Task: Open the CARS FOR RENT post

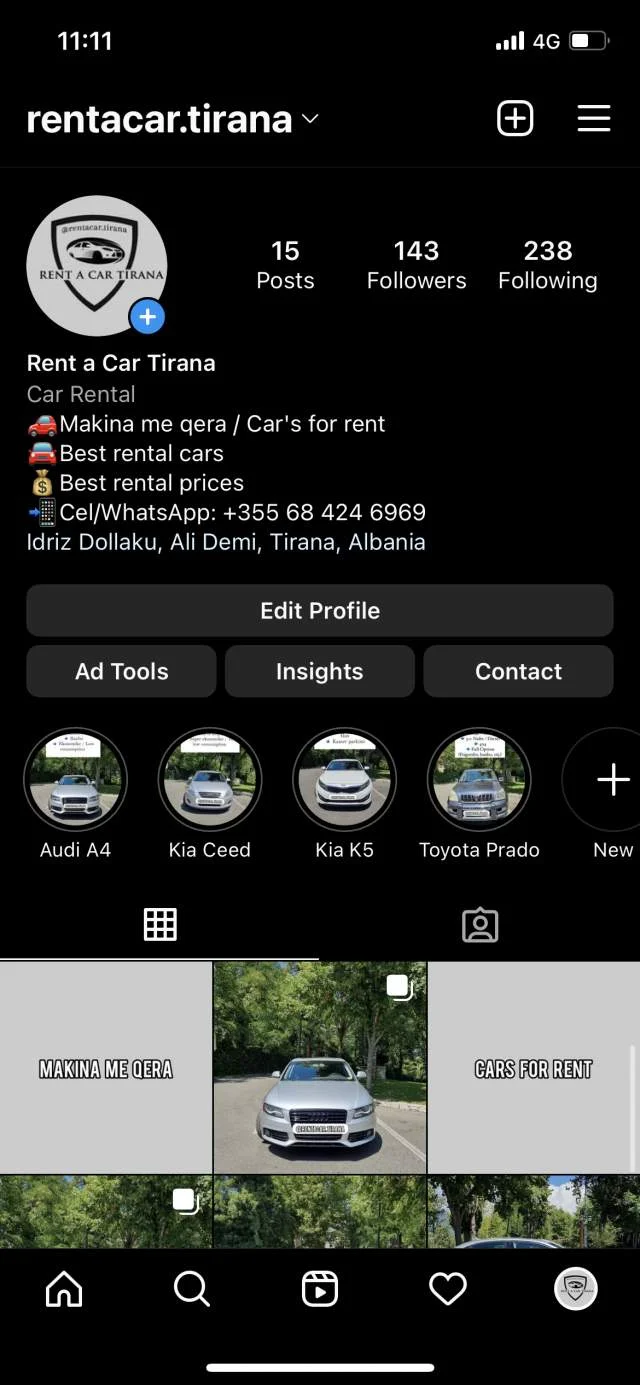Action: point(533,1068)
